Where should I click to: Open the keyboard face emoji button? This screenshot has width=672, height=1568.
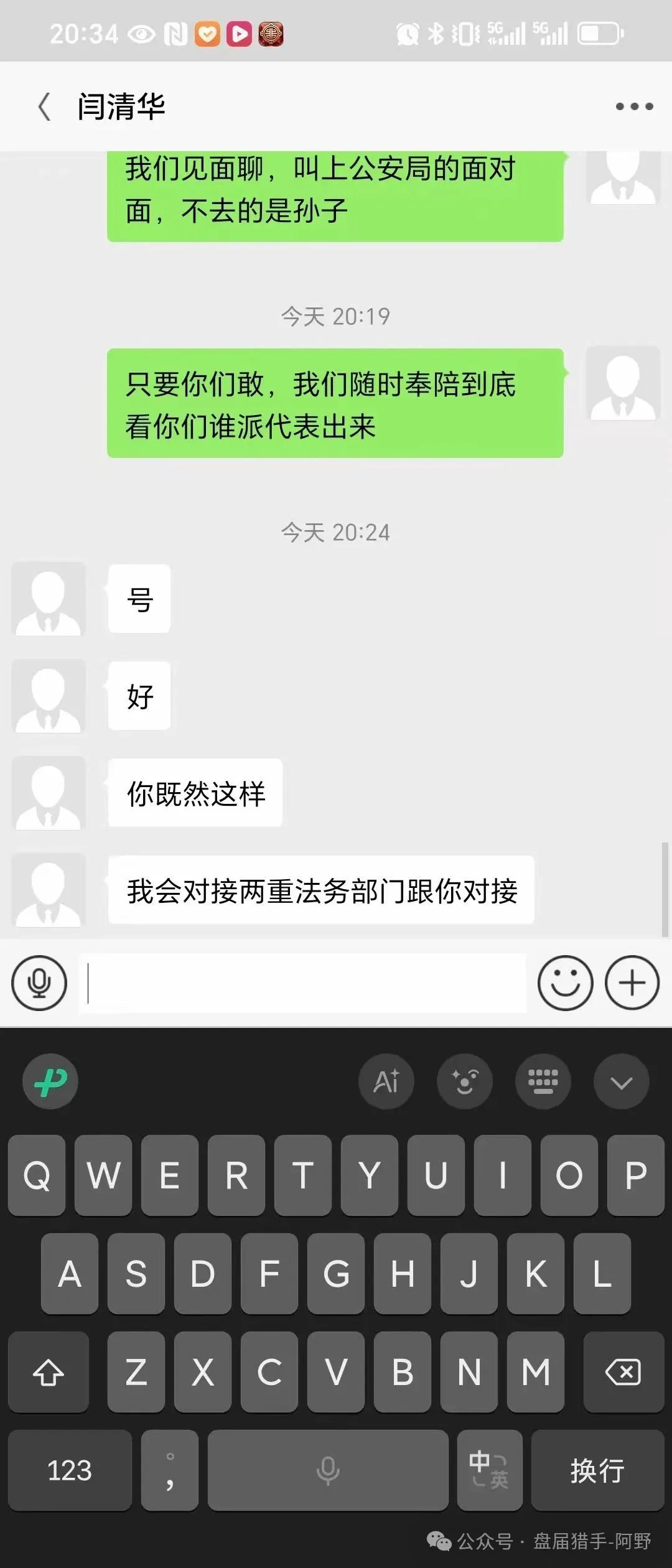click(465, 1081)
